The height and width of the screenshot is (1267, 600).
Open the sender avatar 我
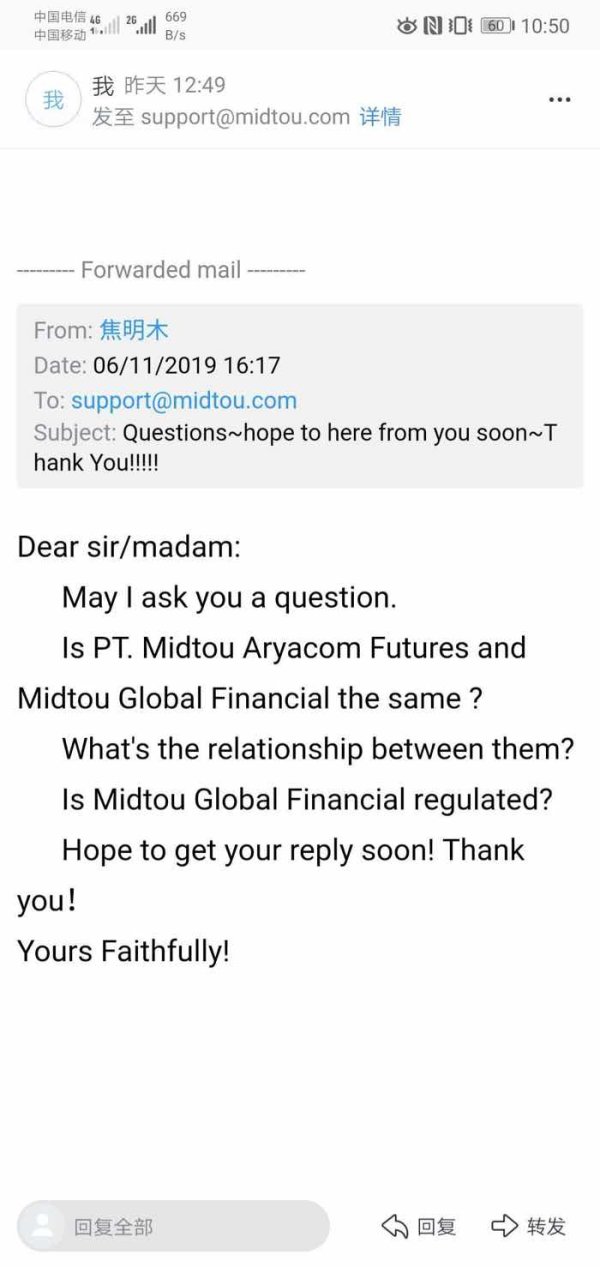53,100
